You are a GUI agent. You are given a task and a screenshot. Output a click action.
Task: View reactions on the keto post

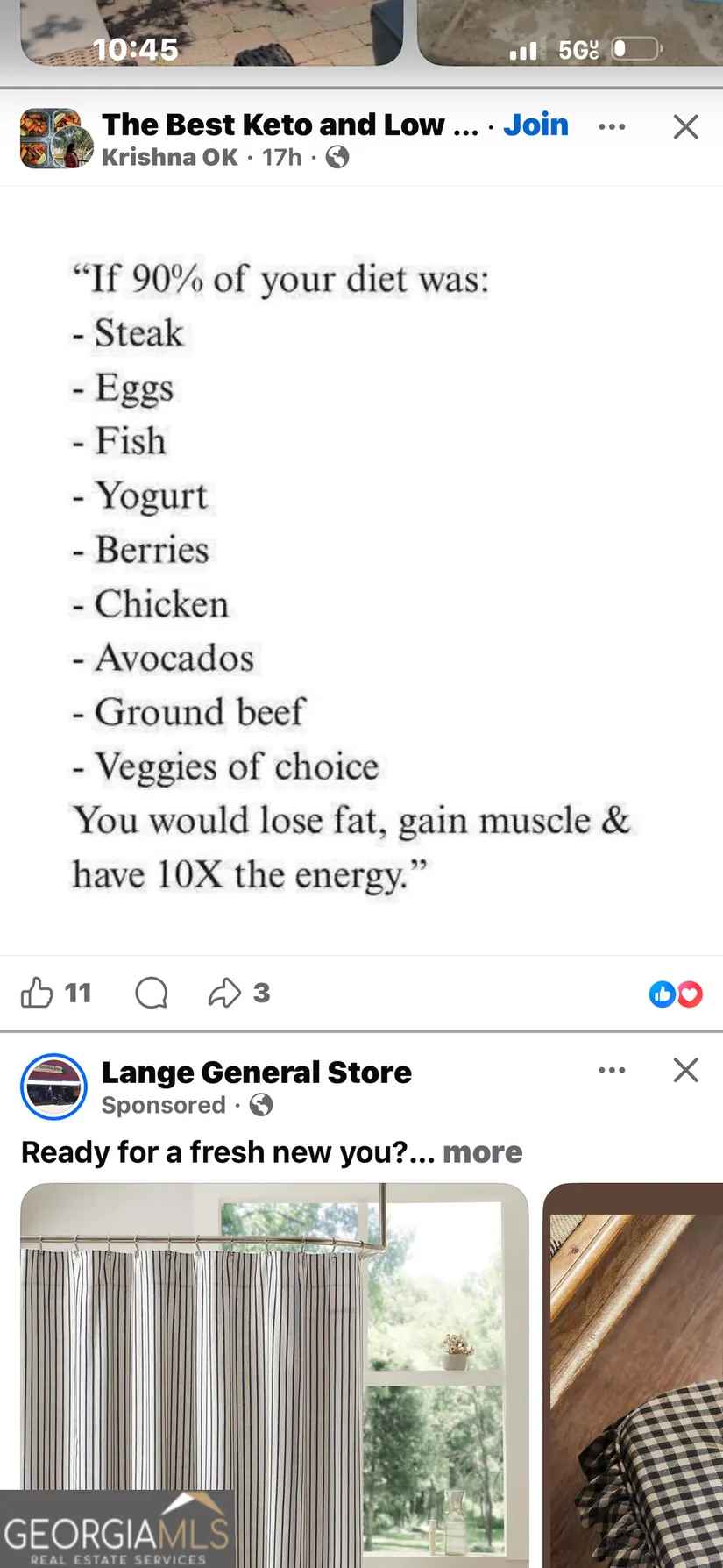(675, 994)
